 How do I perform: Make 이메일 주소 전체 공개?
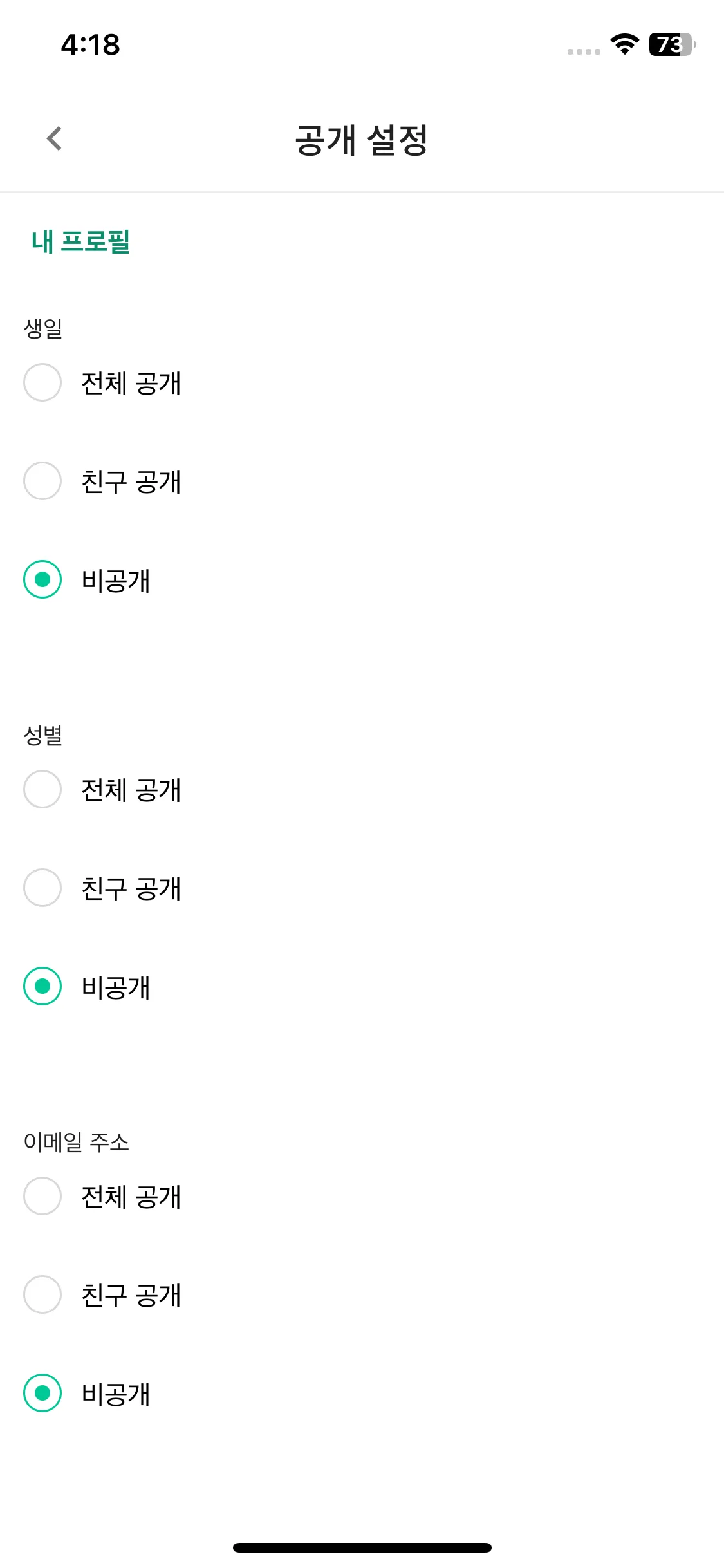tap(42, 1197)
